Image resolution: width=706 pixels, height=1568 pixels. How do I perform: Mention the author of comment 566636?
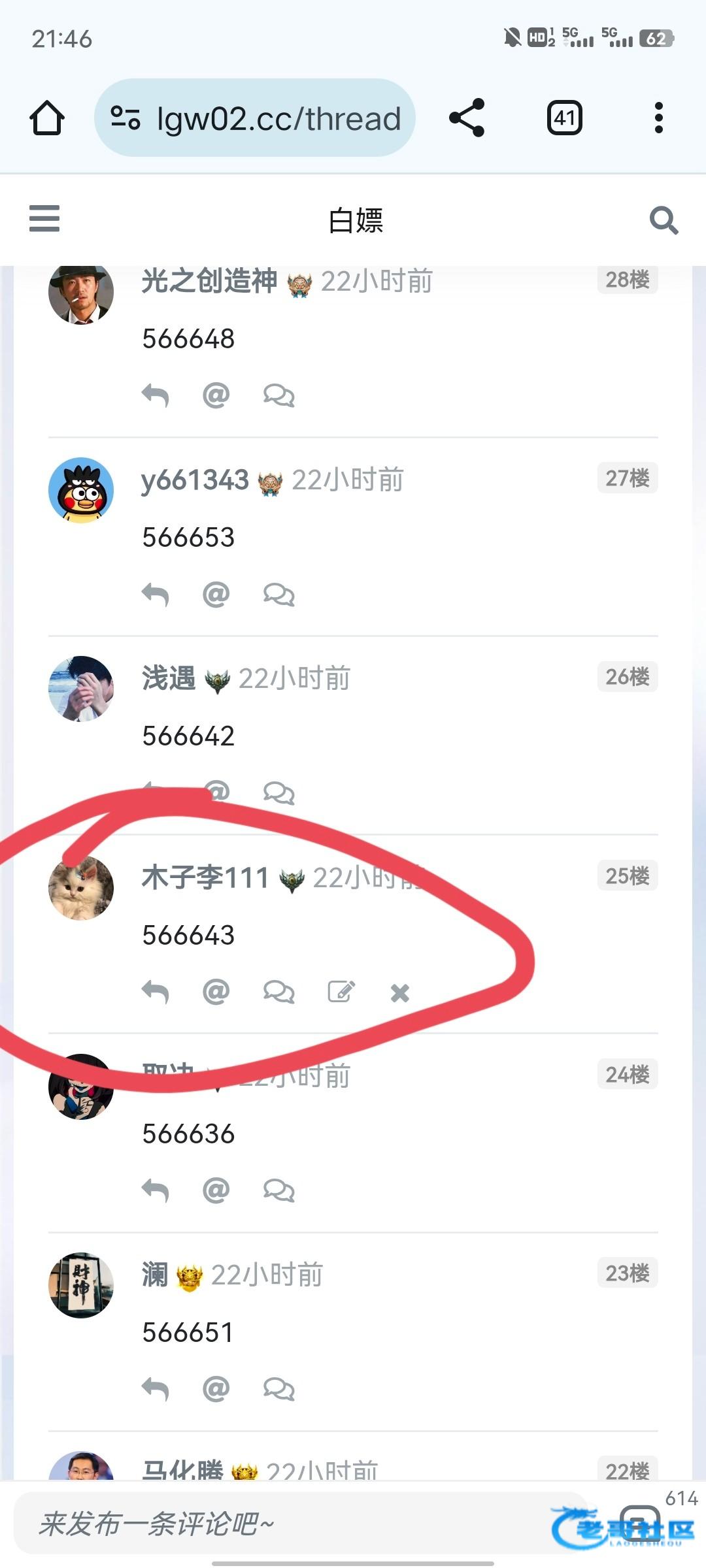coord(216,1190)
